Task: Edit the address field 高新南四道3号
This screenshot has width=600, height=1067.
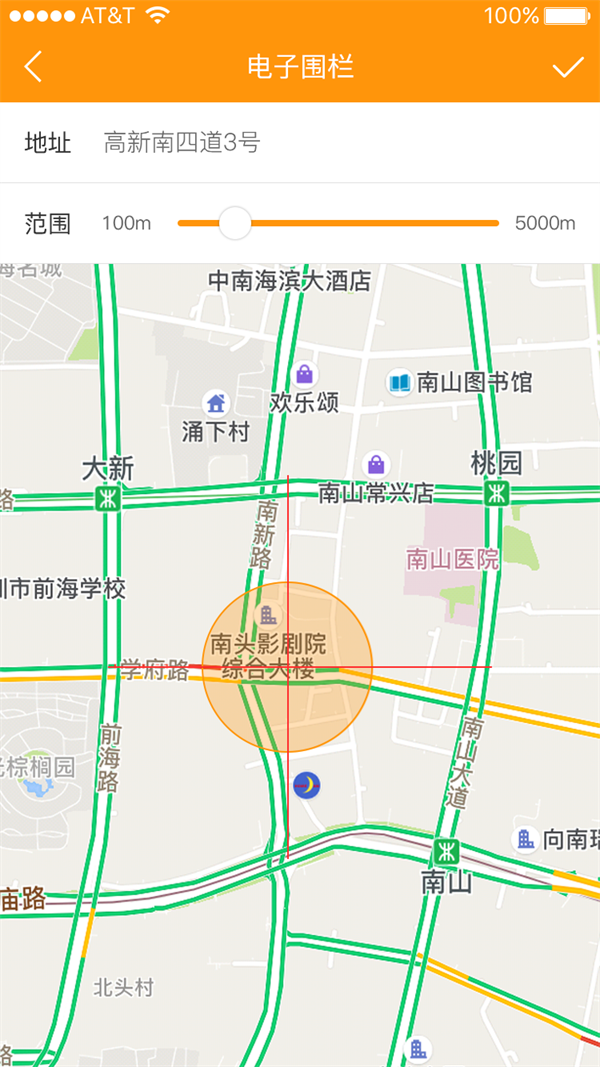Action: point(182,143)
